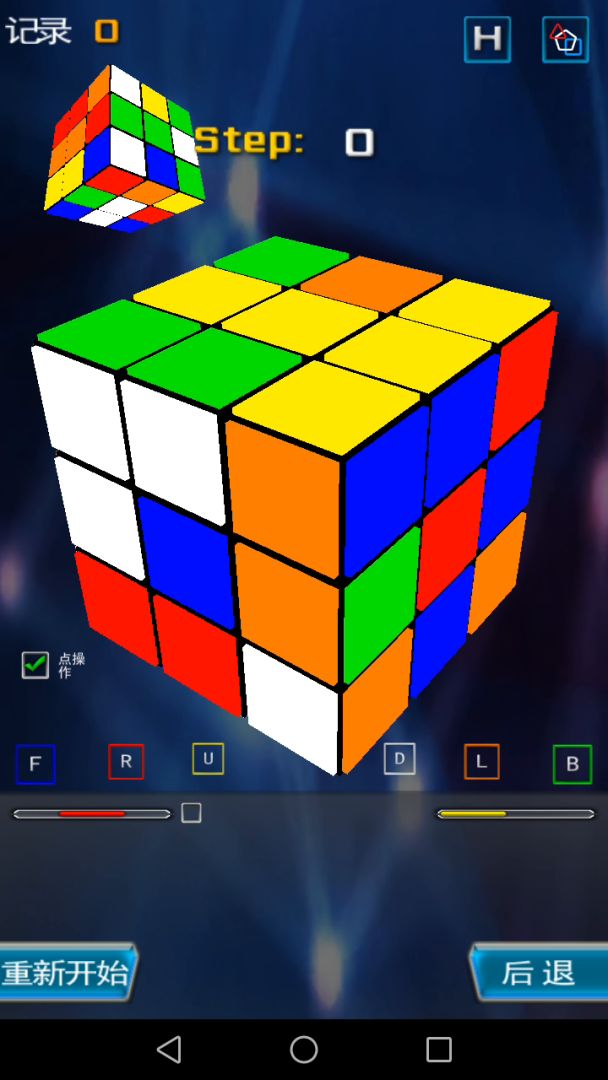Open the shapes icon at top right
Viewport: 608px width, 1080px height.
pyautogui.click(x=565, y=40)
